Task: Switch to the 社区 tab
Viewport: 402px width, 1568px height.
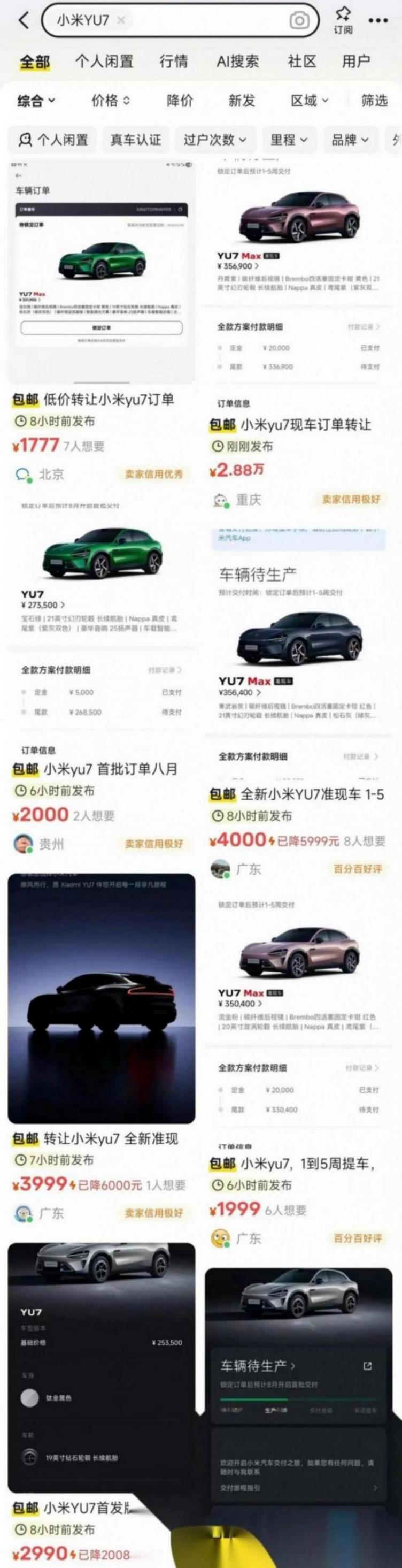Action: [x=301, y=62]
